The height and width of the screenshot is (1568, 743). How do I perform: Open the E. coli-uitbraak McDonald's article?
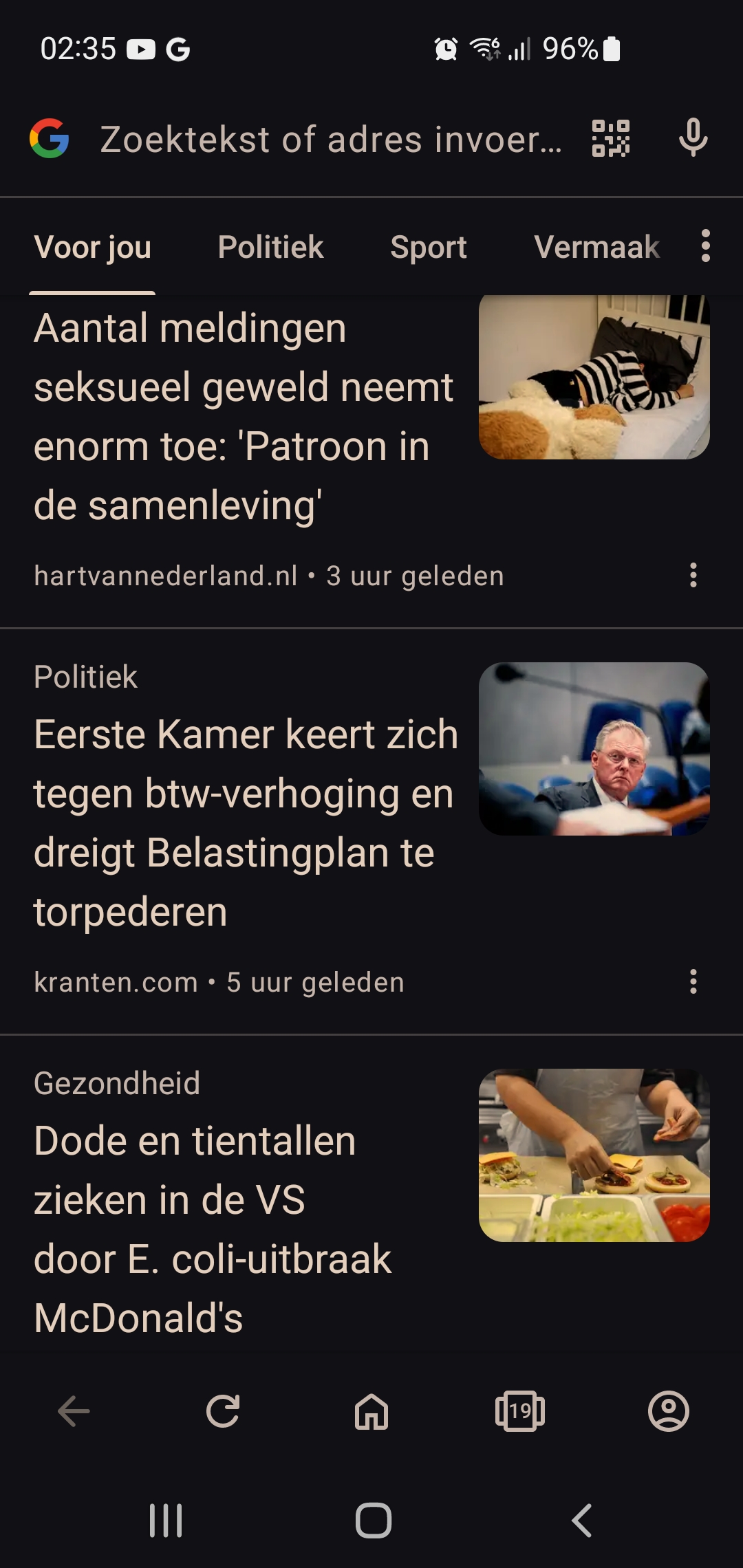click(x=213, y=1230)
